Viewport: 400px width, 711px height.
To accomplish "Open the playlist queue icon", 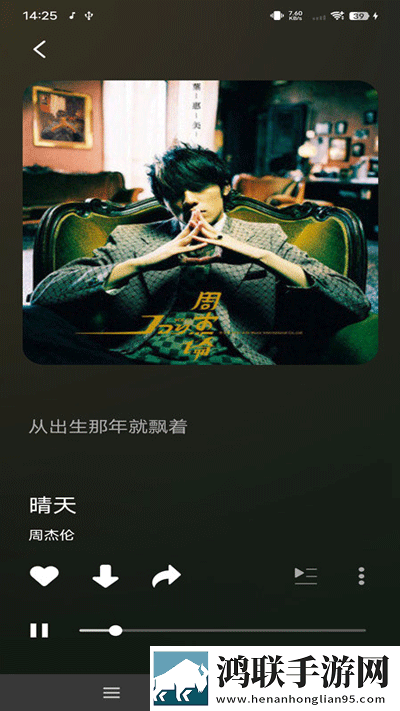I will (306, 576).
